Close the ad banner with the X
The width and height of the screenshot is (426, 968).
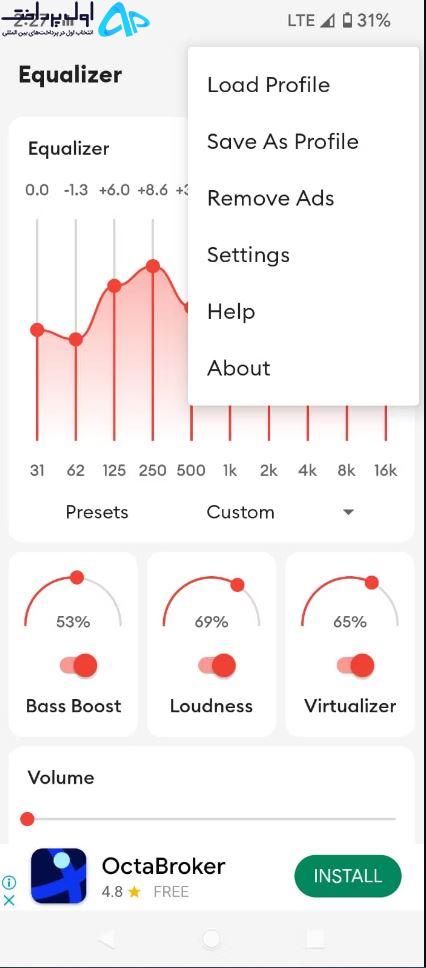(9, 900)
